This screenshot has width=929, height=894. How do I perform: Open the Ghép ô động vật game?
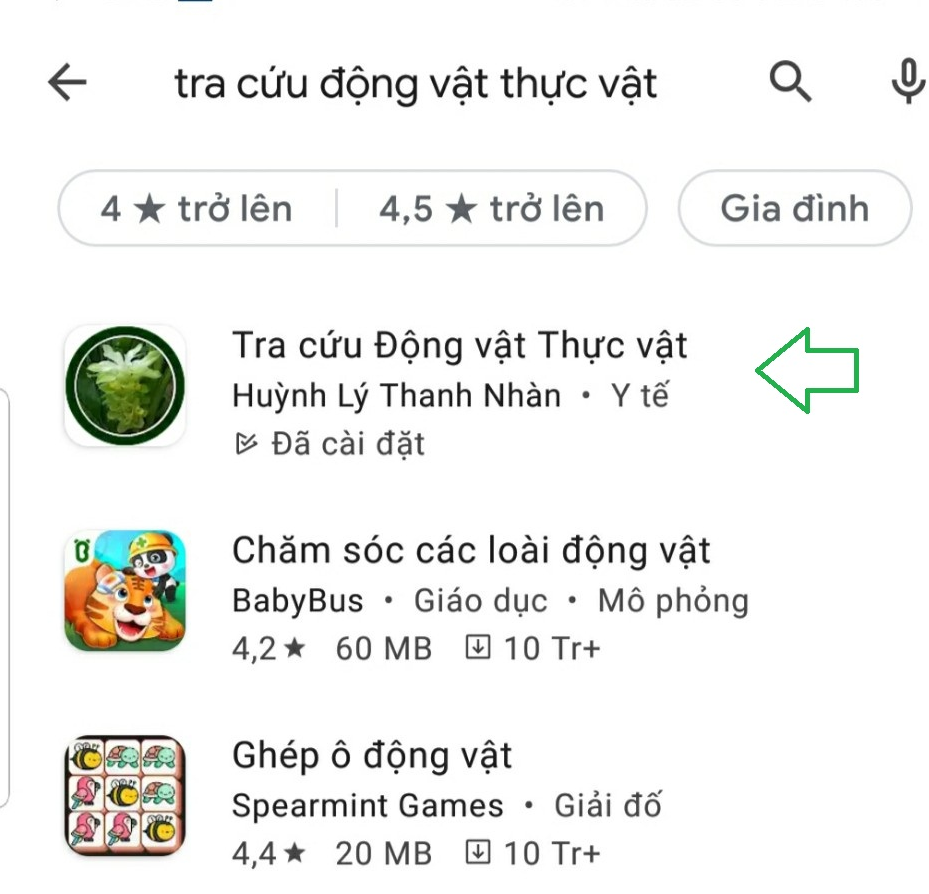click(372, 755)
